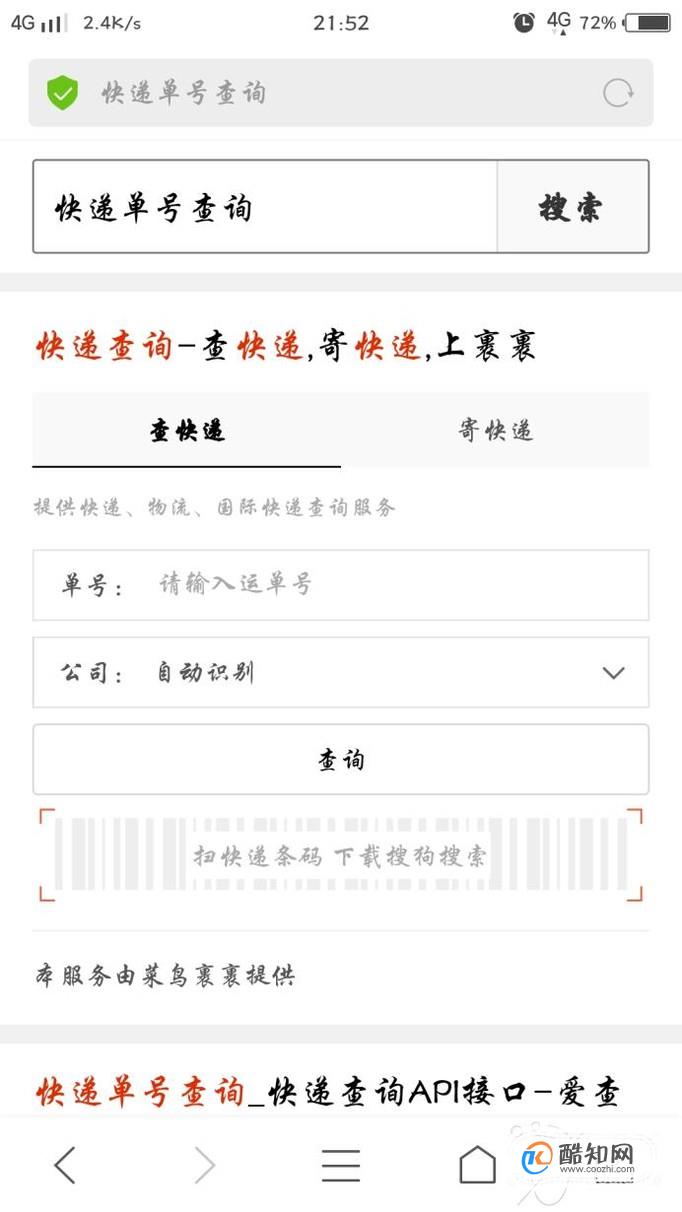
Task: Tap the 查询 button
Action: (x=340, y=760)
